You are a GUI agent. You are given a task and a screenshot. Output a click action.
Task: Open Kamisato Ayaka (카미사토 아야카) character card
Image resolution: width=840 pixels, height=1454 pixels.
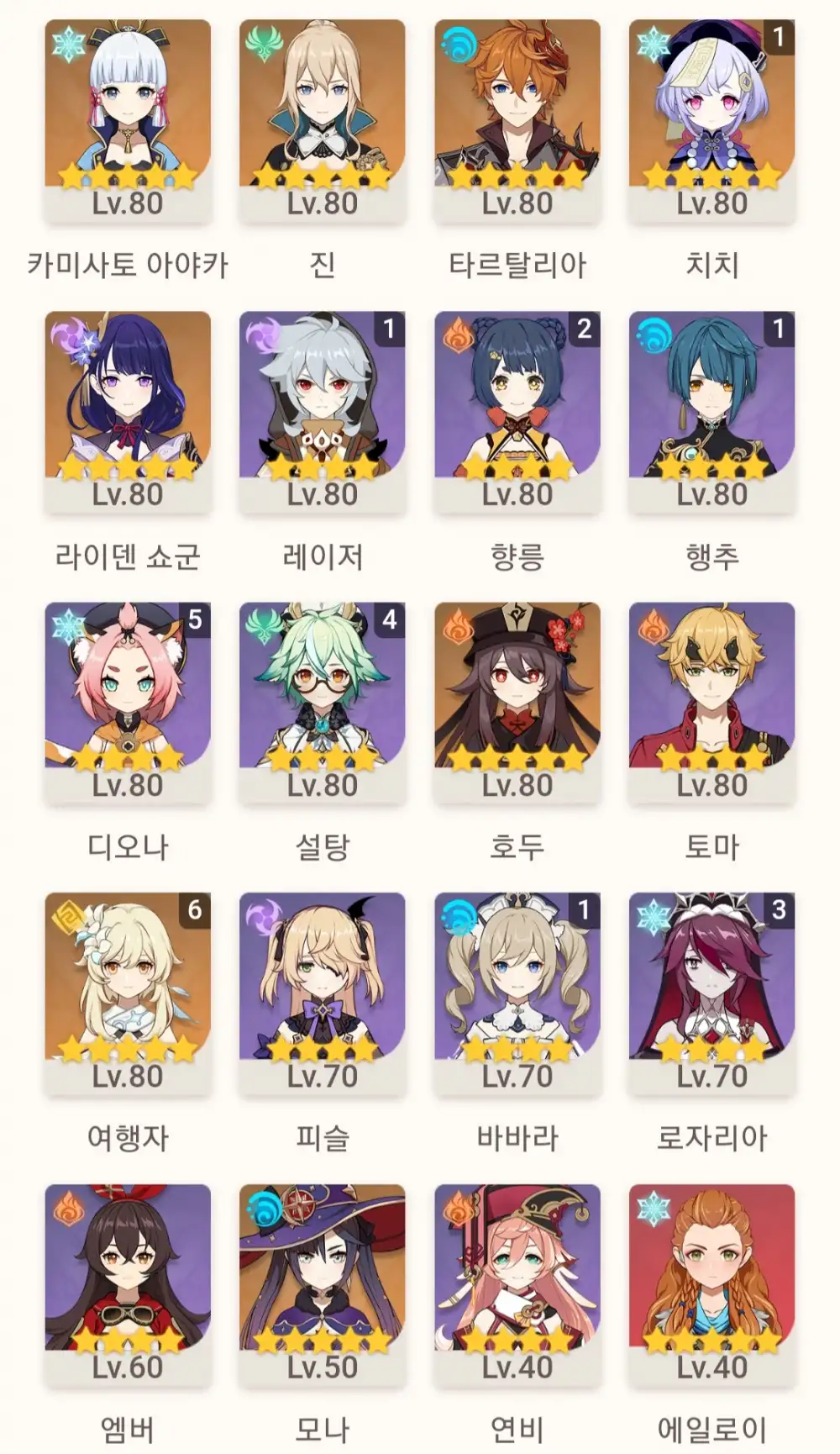[x=128, y=118]
